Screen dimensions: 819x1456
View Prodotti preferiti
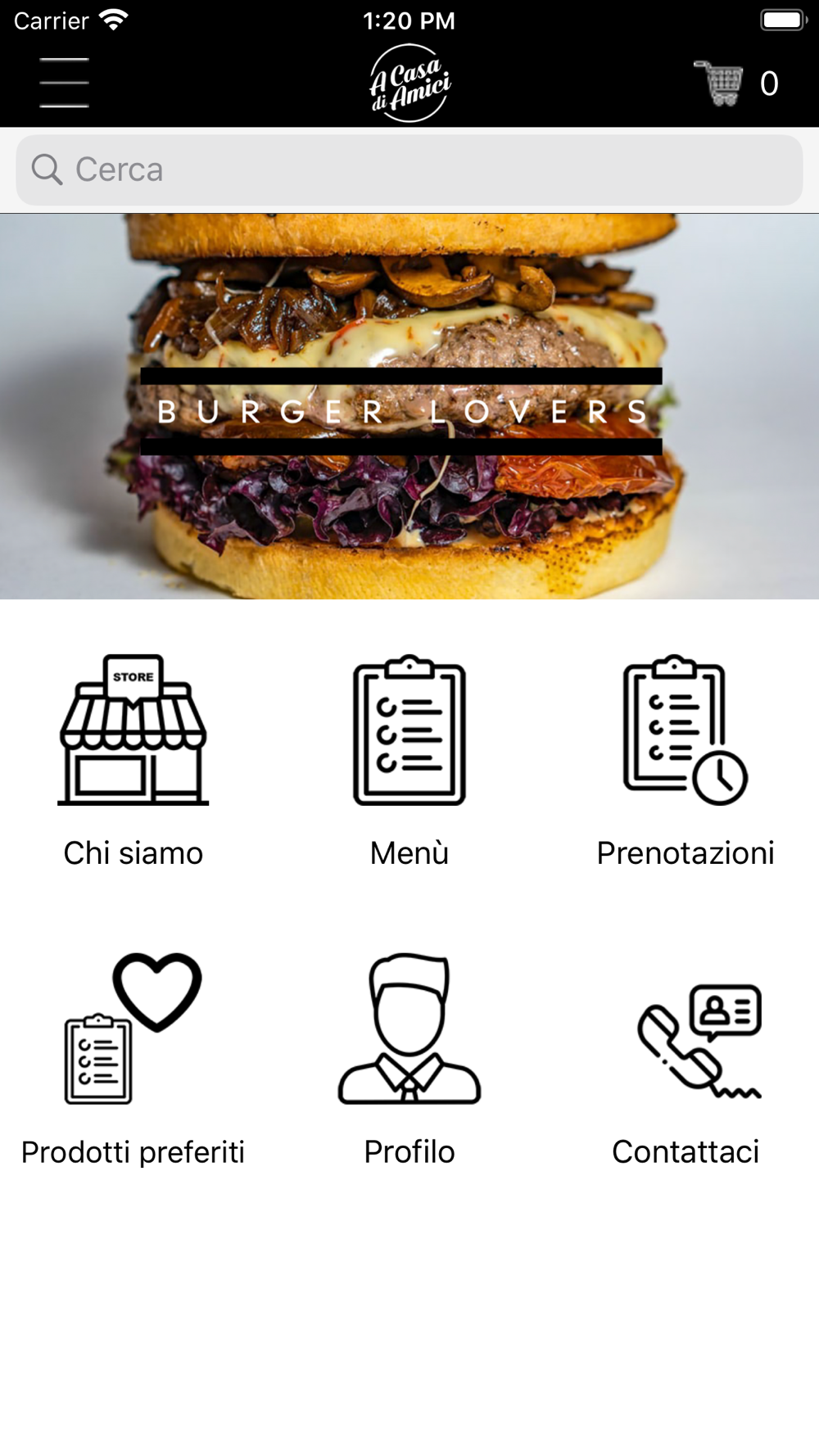(133, 1060)
